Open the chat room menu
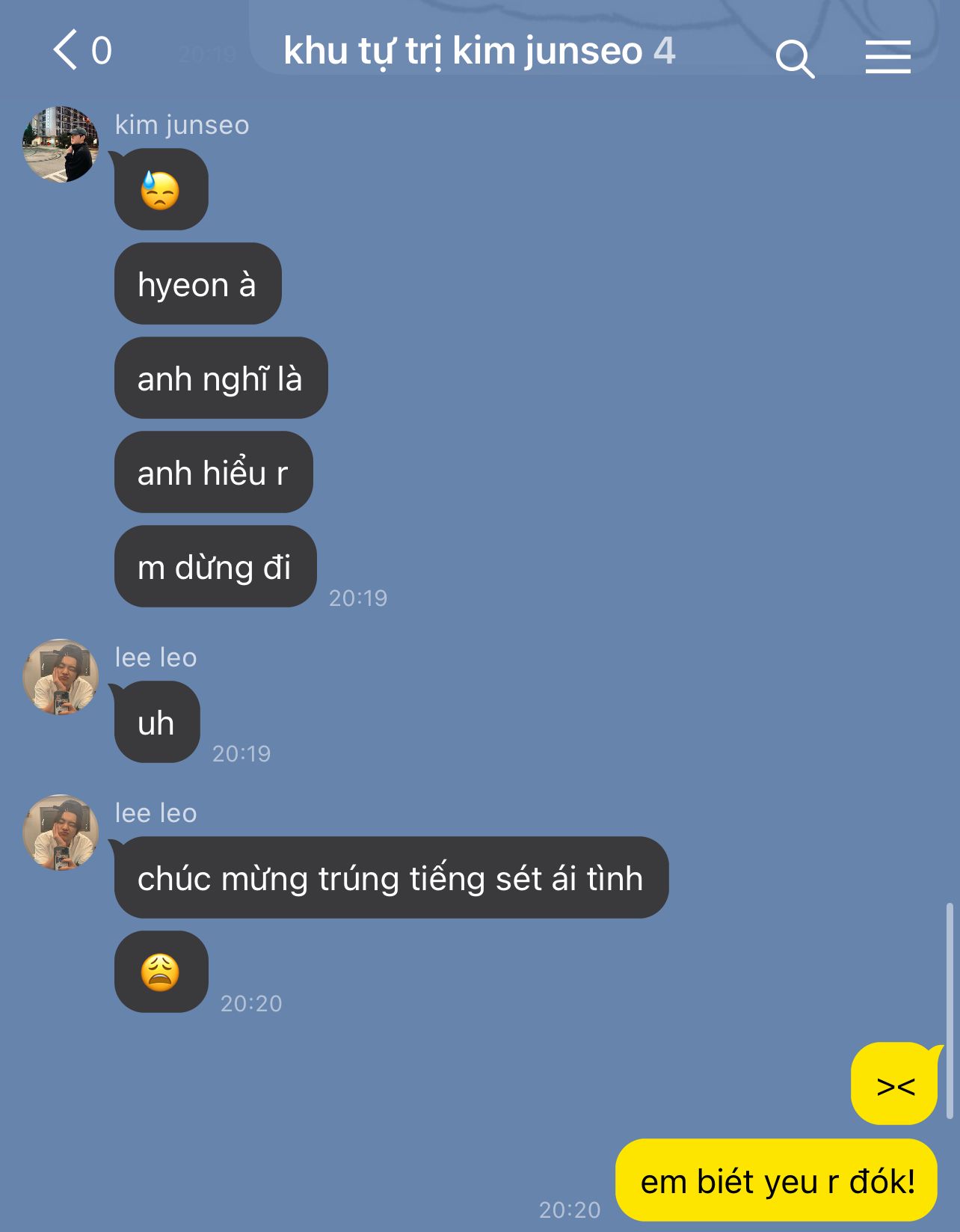The width and height of the screenshot is (960, 1232). (x=887, y=57)
